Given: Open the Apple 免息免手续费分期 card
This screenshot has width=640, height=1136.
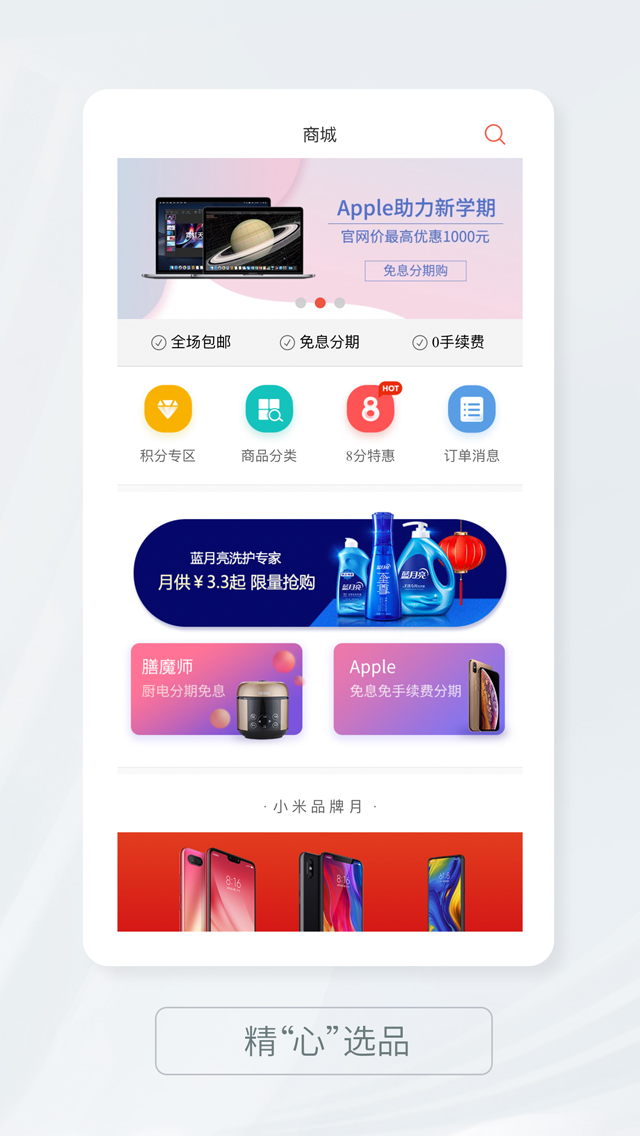Looking at the screenshot, I should 419,689.
